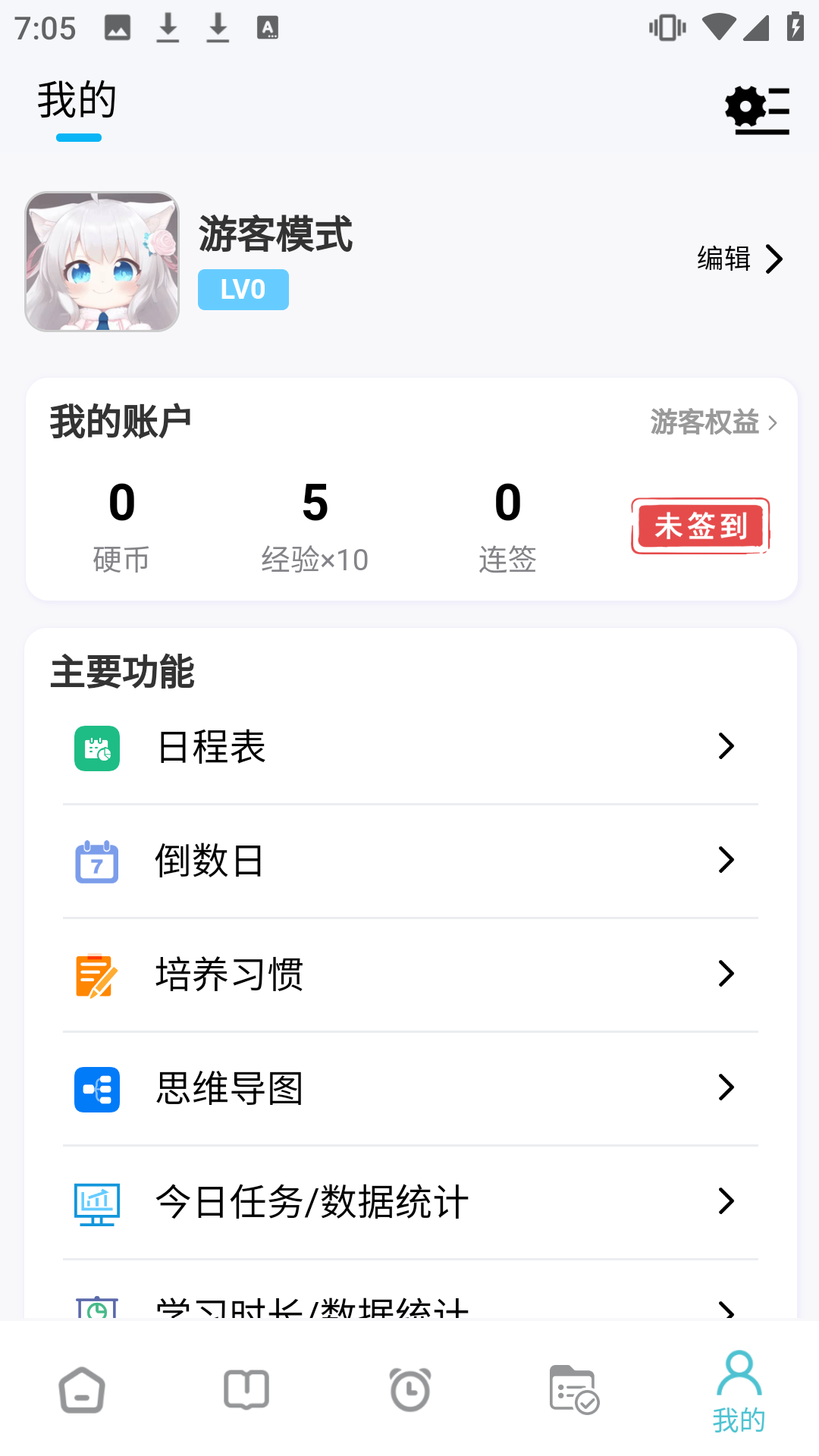Select the 培养习惯 habit notepad icon
Viewport: 819px width, 1456px height.
pos(96,975)
